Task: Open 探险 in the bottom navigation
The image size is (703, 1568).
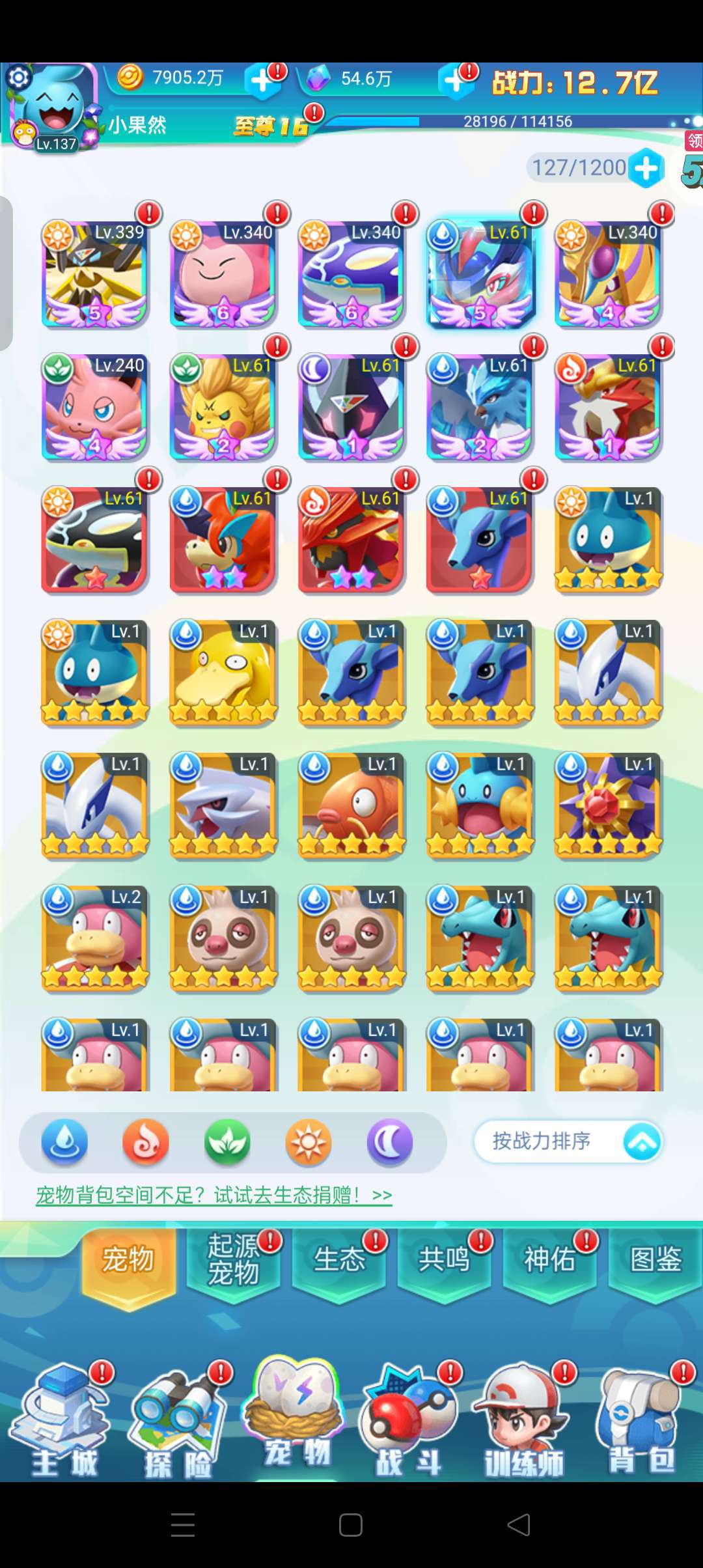Action: pyautogui.click(x=177, y=1423)
